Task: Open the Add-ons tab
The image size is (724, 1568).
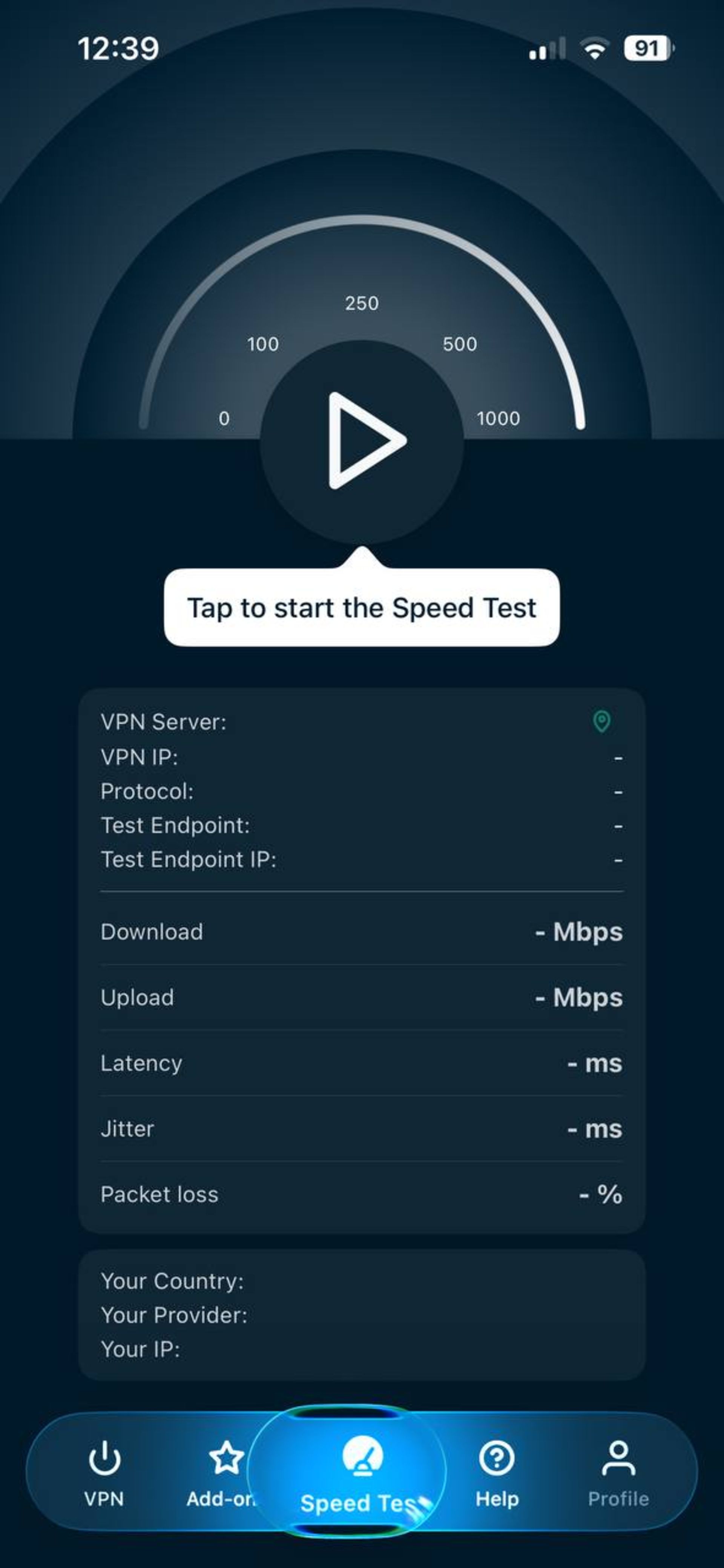Action: coord(224,1472)
